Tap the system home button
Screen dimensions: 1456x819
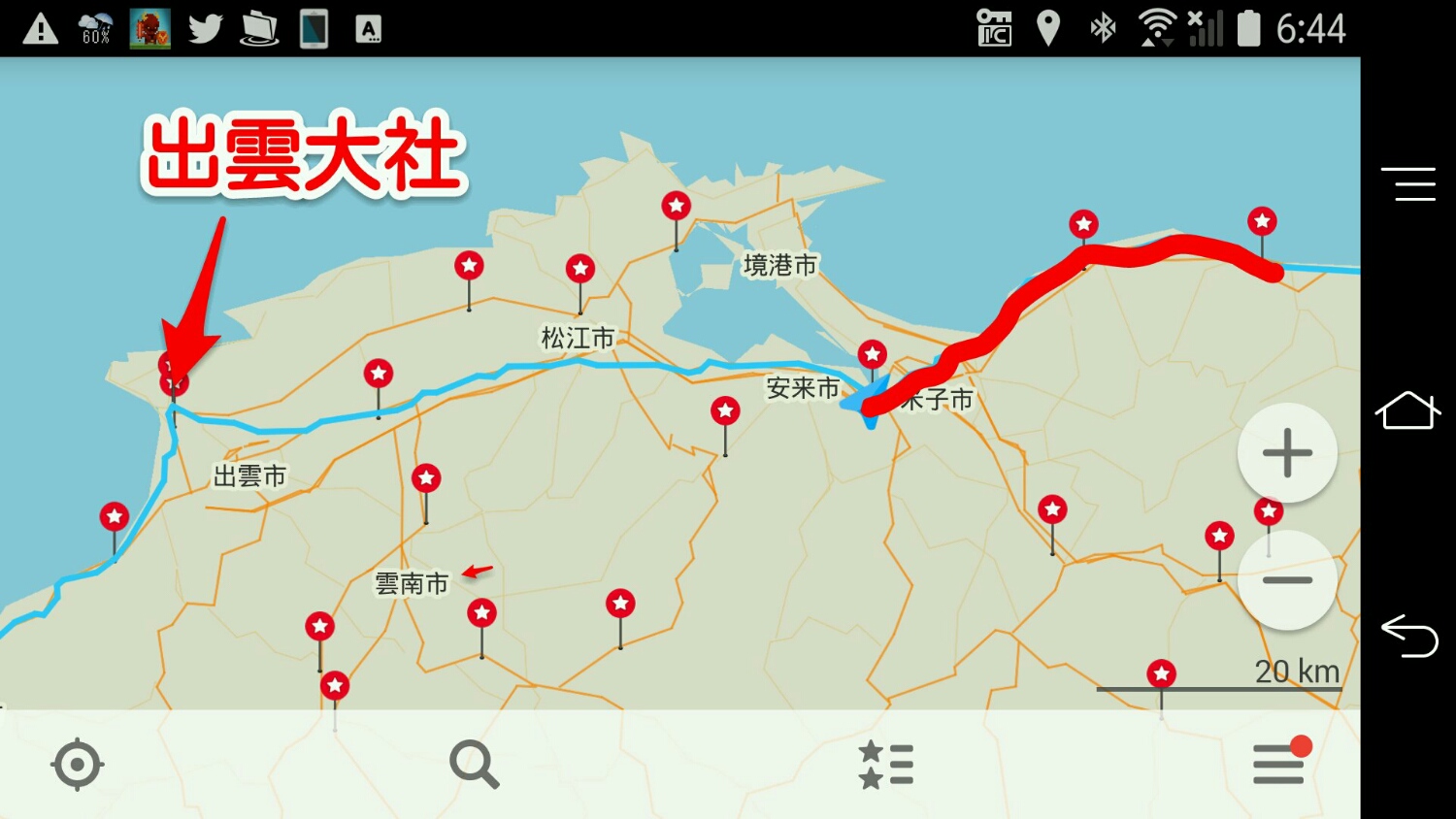pyautogui.click(x=1407, y=410)
